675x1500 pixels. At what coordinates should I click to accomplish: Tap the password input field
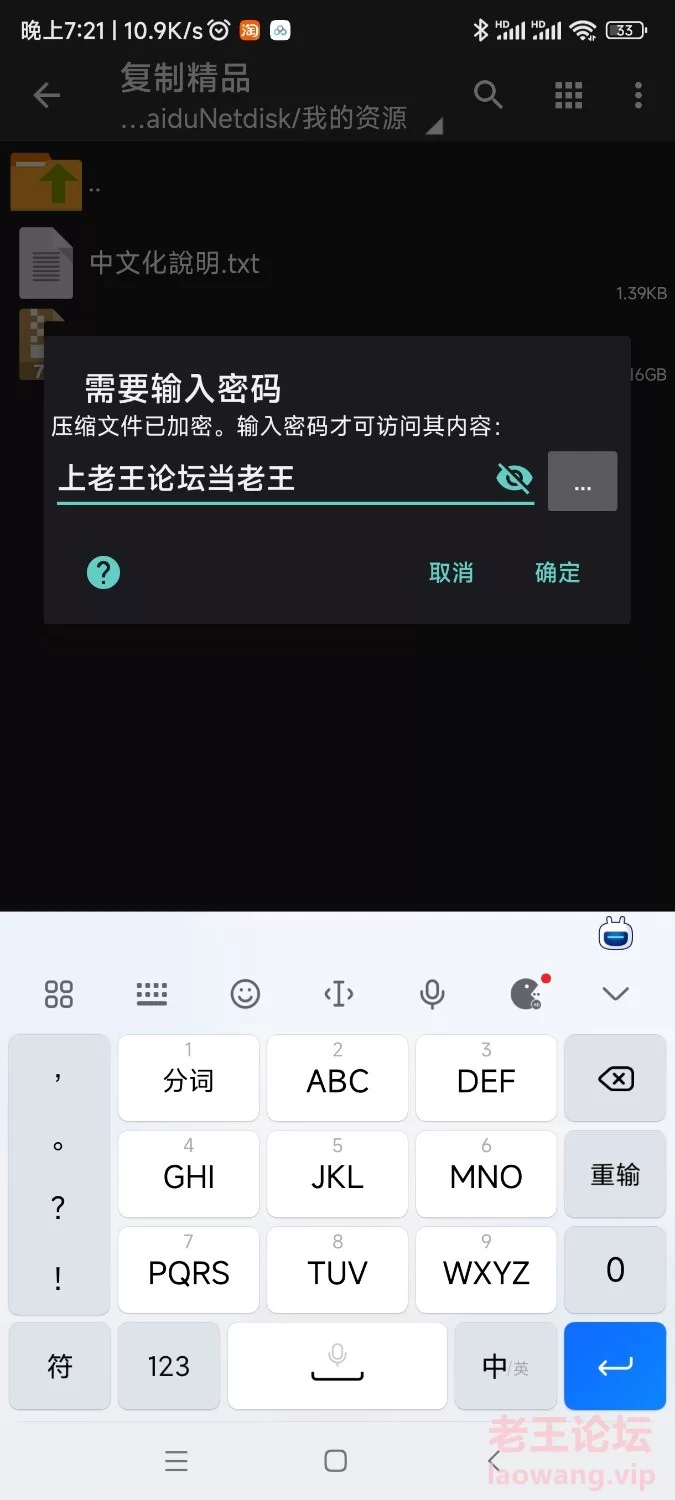pyautogui.click(x=275, y=479)
